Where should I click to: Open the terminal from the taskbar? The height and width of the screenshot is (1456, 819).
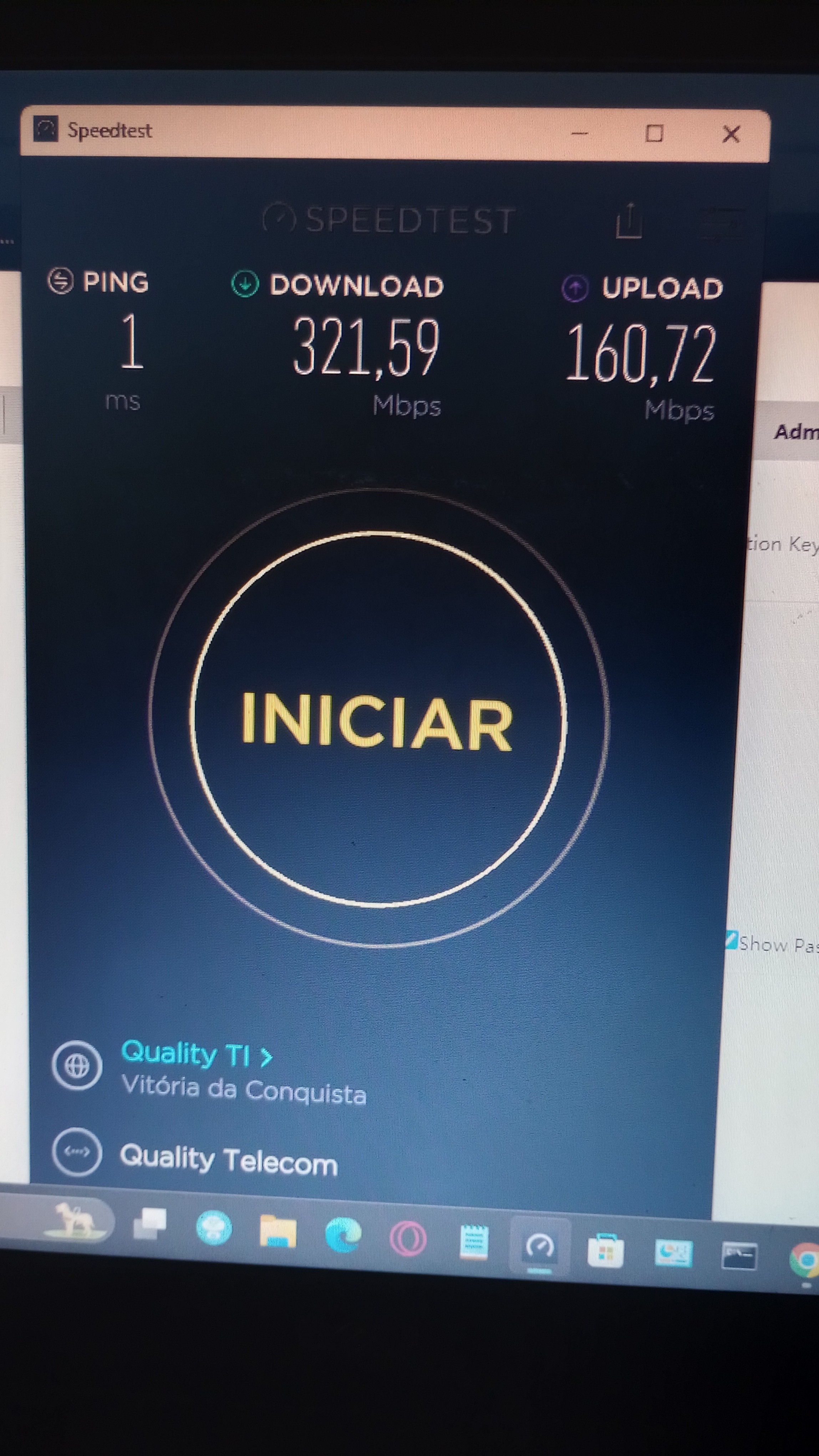pos(739,1257)
